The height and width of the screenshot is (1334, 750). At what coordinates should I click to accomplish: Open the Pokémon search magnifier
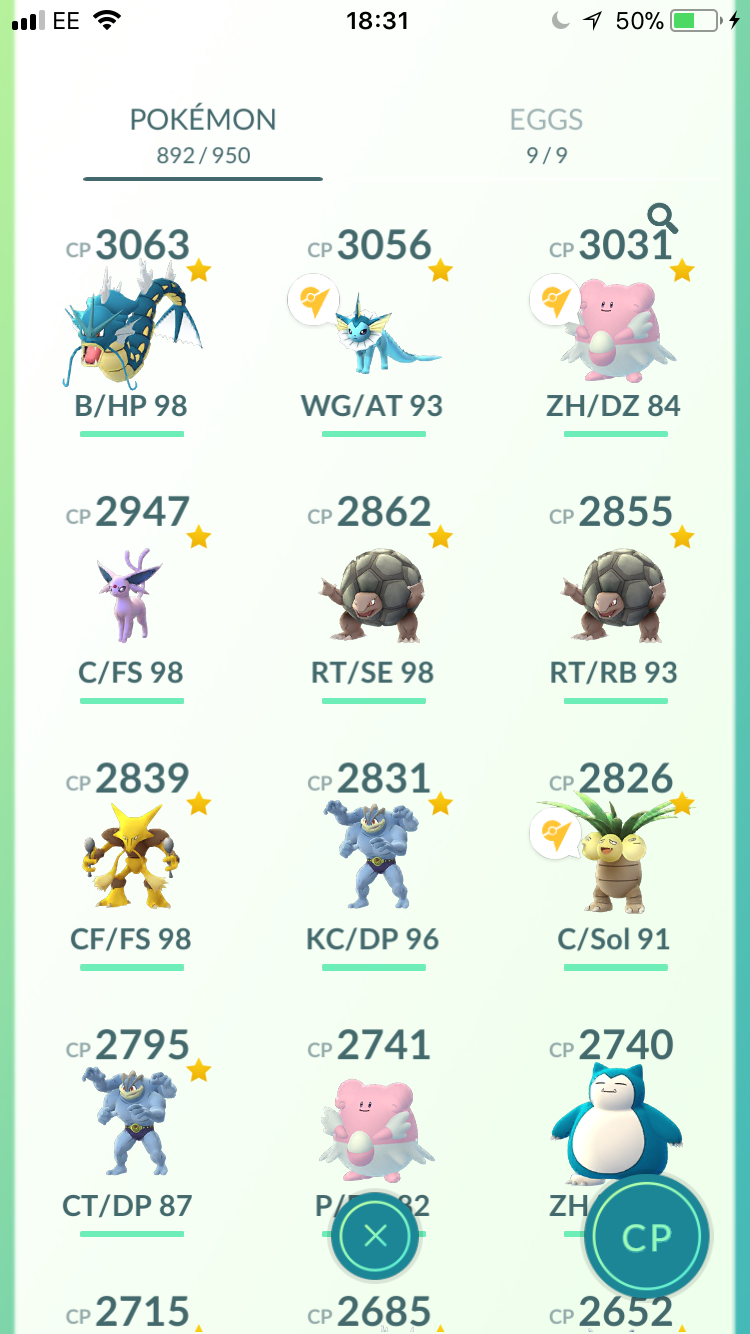click(662, 217)
